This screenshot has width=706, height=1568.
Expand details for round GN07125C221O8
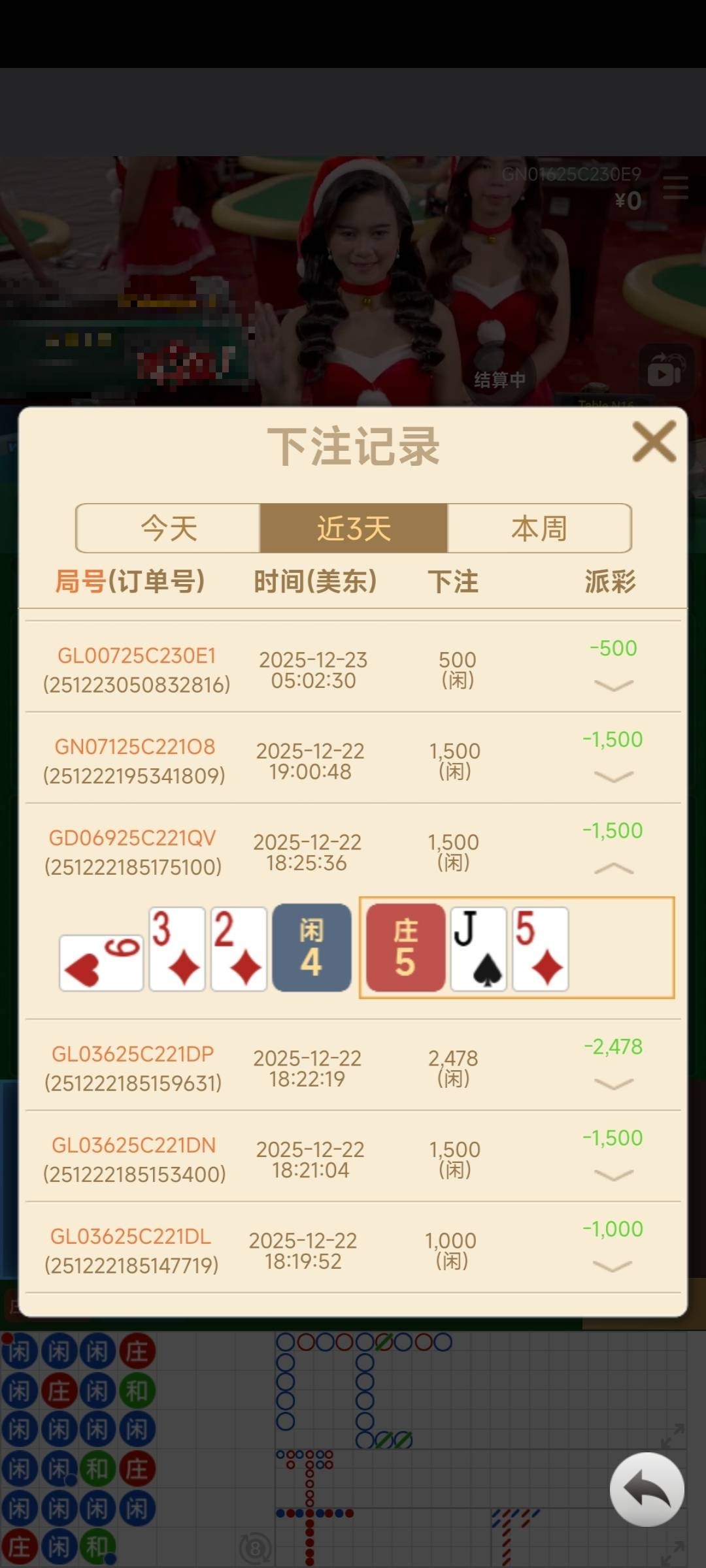pos(613,776)
